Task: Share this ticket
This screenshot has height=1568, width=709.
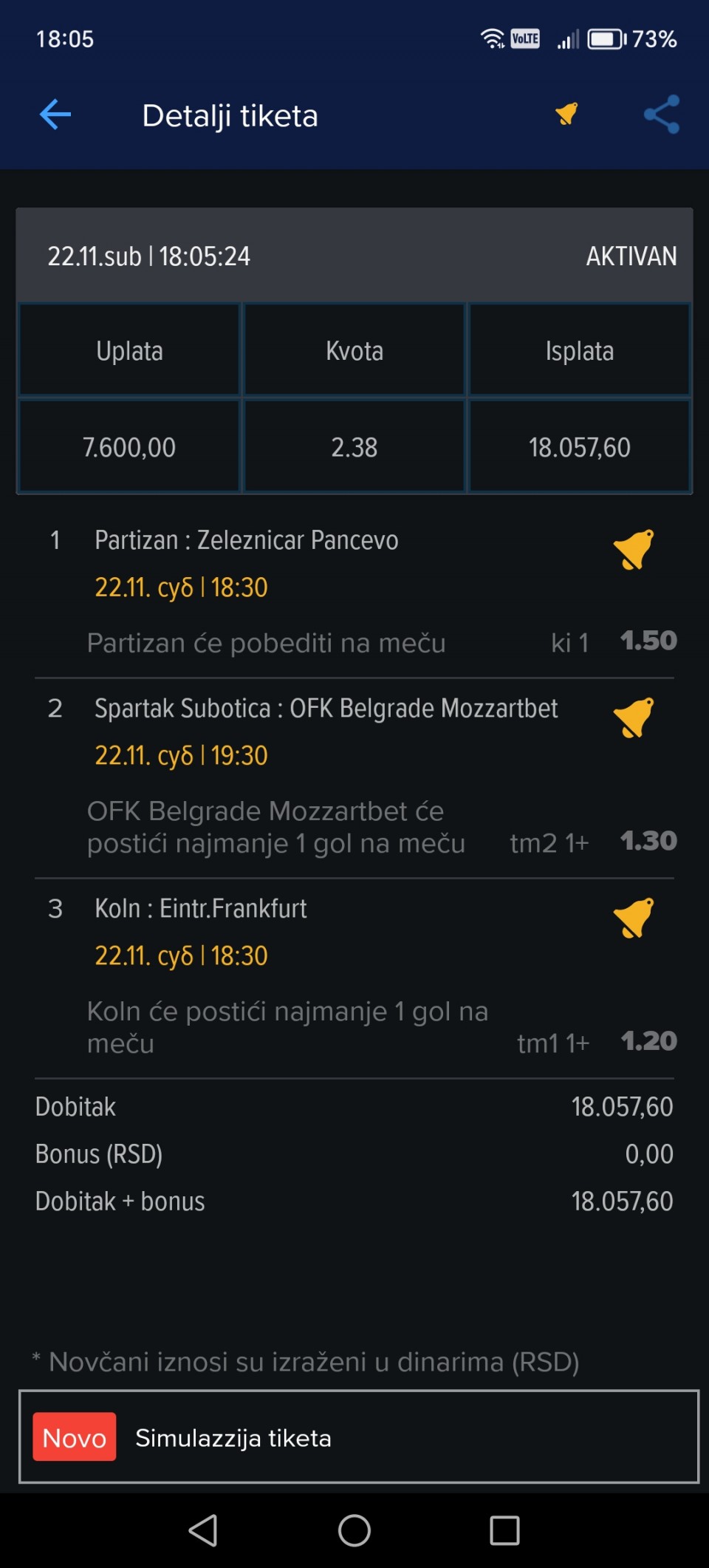Action: tap(661, 115)
